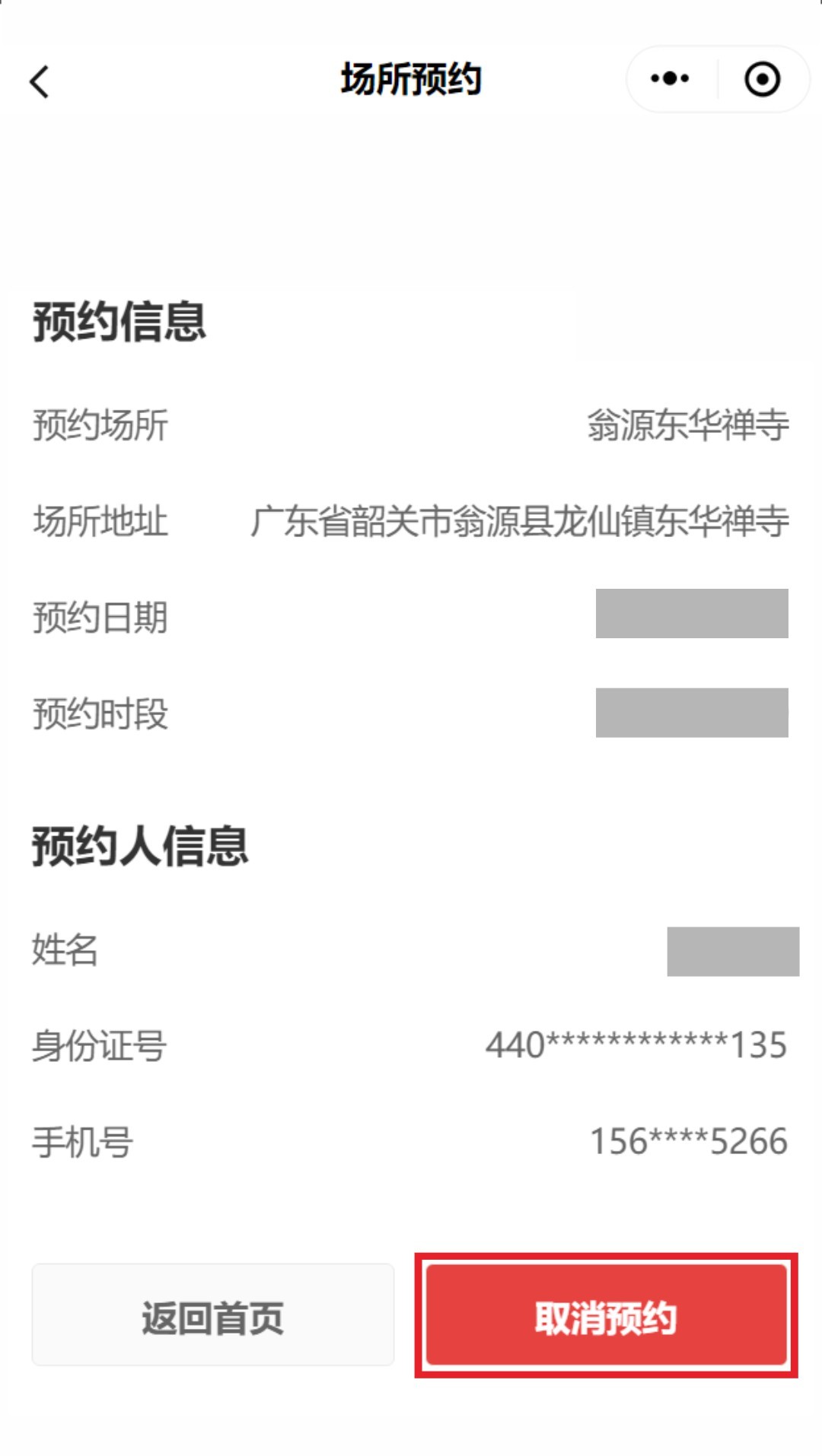Image resolution: width=822 pixels, height=1456 pixels.
Task: Cancel the booking with 取消预约
Action: [x=606, y=1315]
